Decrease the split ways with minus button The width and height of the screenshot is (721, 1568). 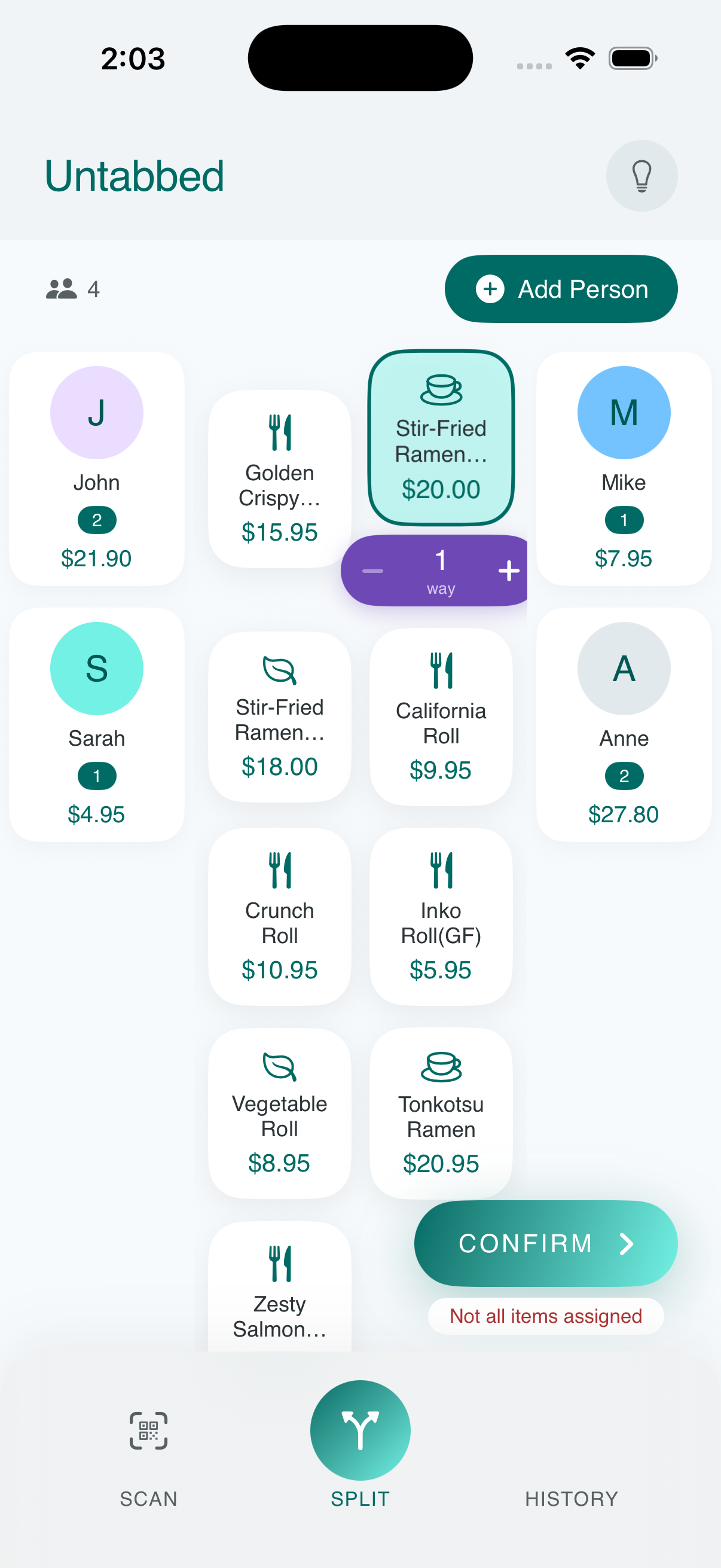tap(374, 571)
